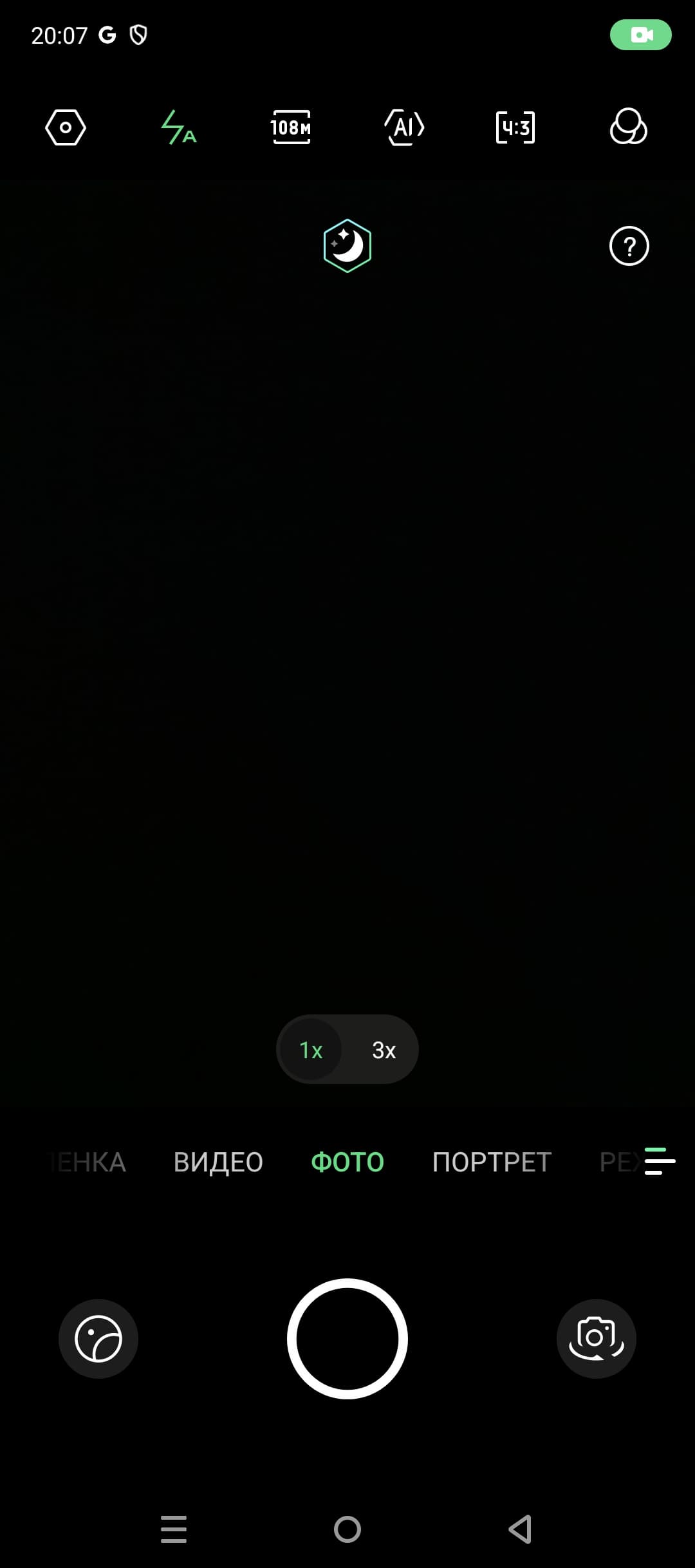Switch to ВИДЕО mode
The width and height of the screenshot is (695, 1568).
[x=218, y=1162]
